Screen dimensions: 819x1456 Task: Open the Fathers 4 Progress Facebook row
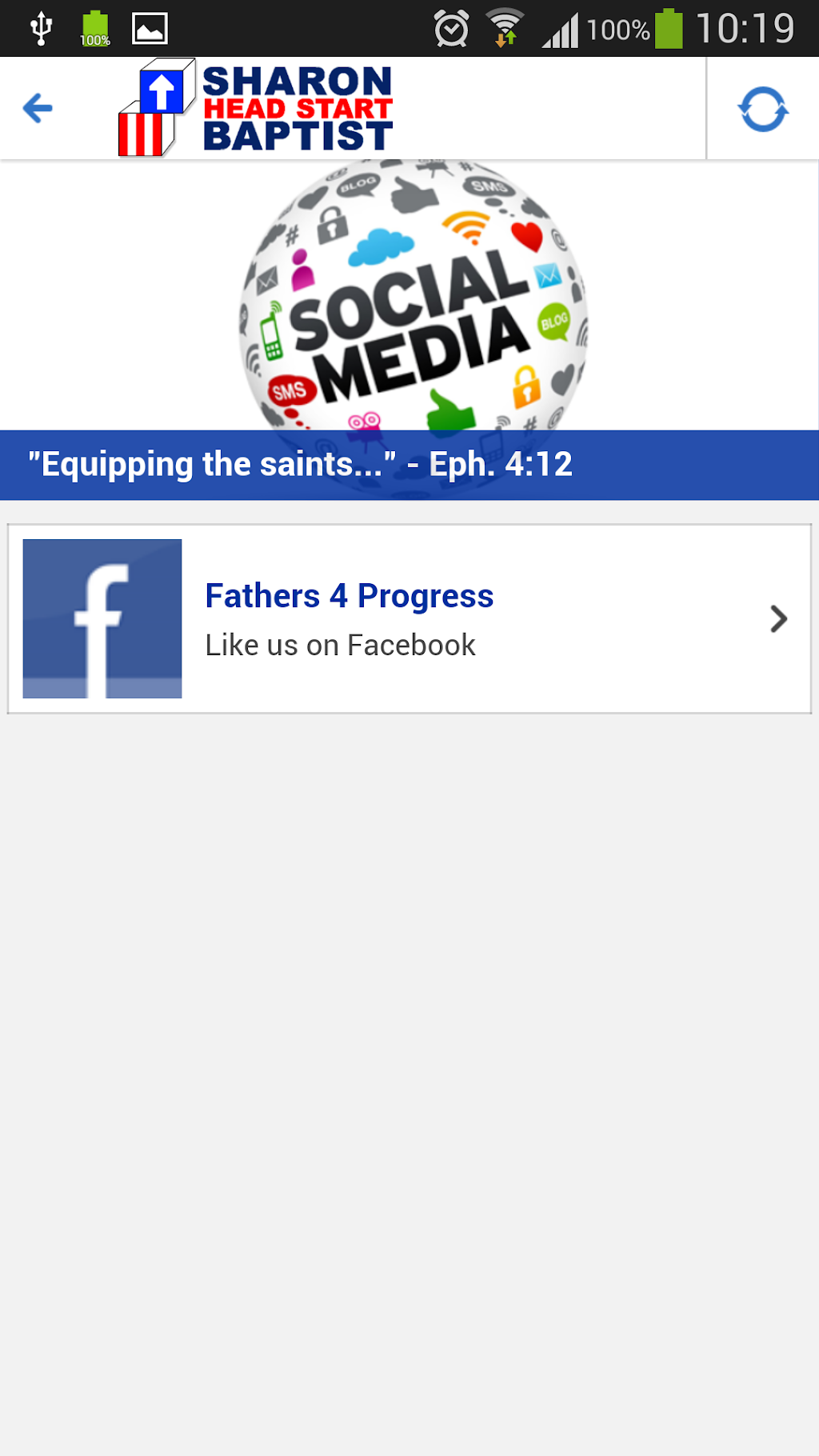[x=409, y=618]
